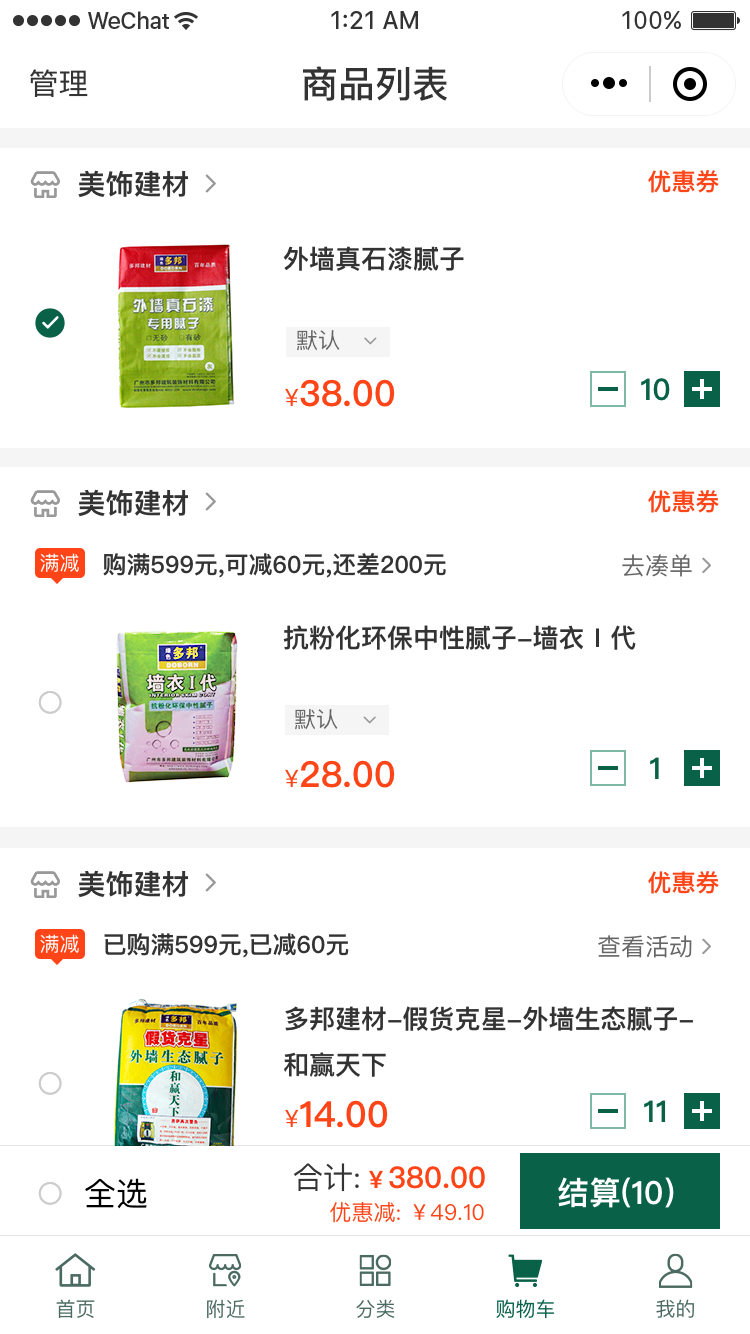Switch to the 附近 tab
This screenshot has width=750, height=1334.
[225, 1286]
